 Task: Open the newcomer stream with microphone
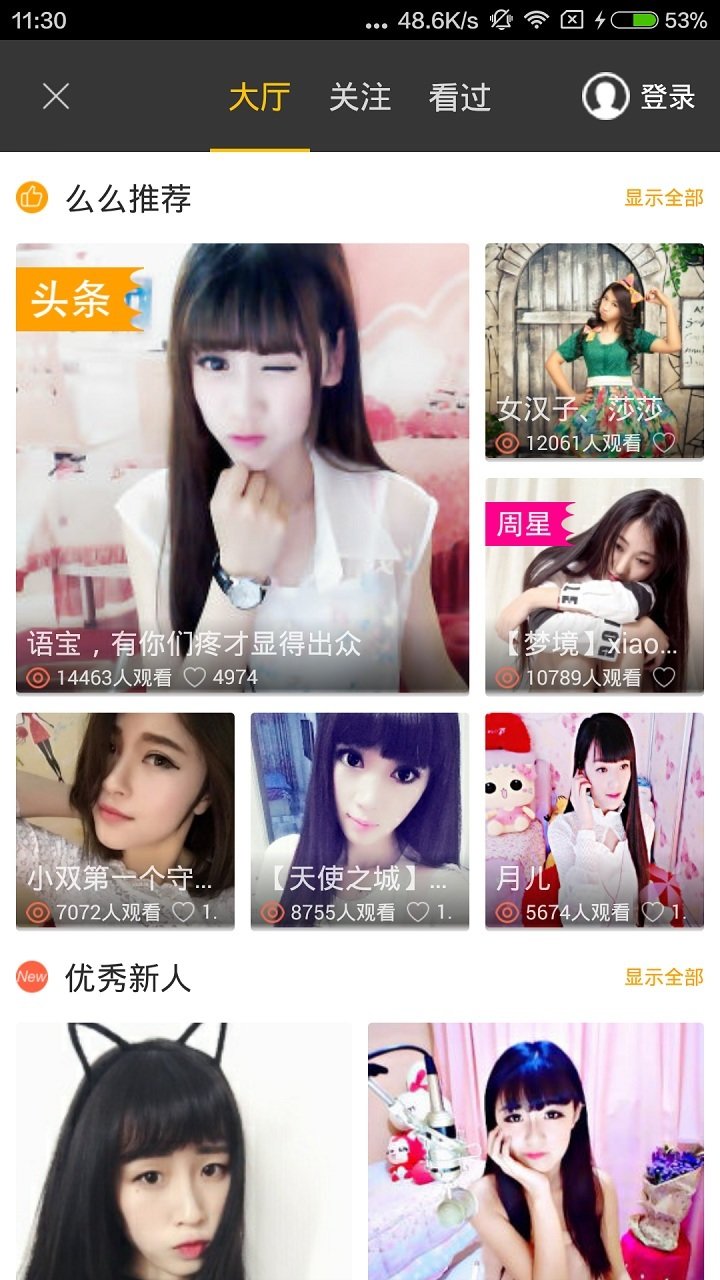[536, 1150]
